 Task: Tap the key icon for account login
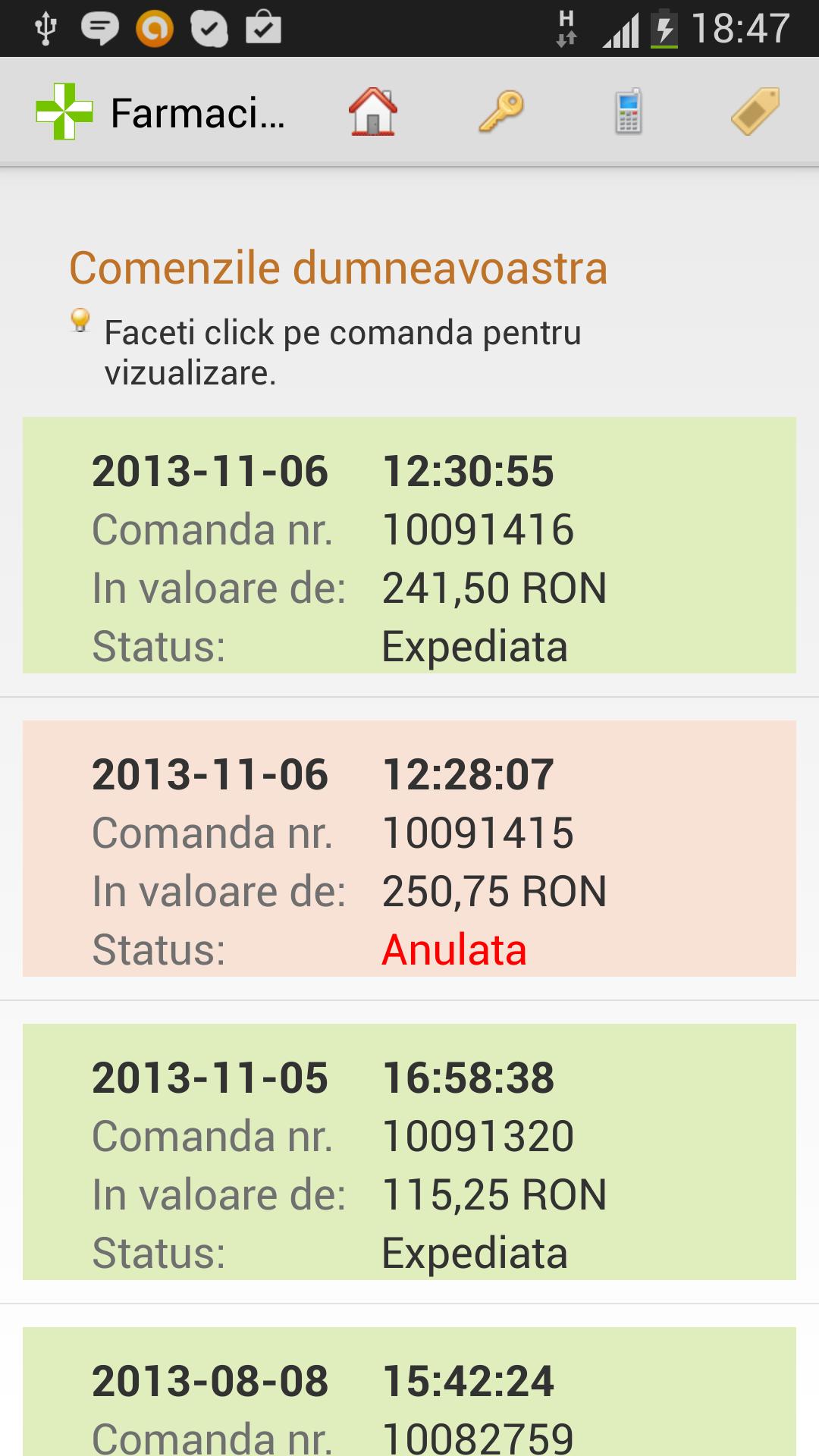tap(500, 112)
